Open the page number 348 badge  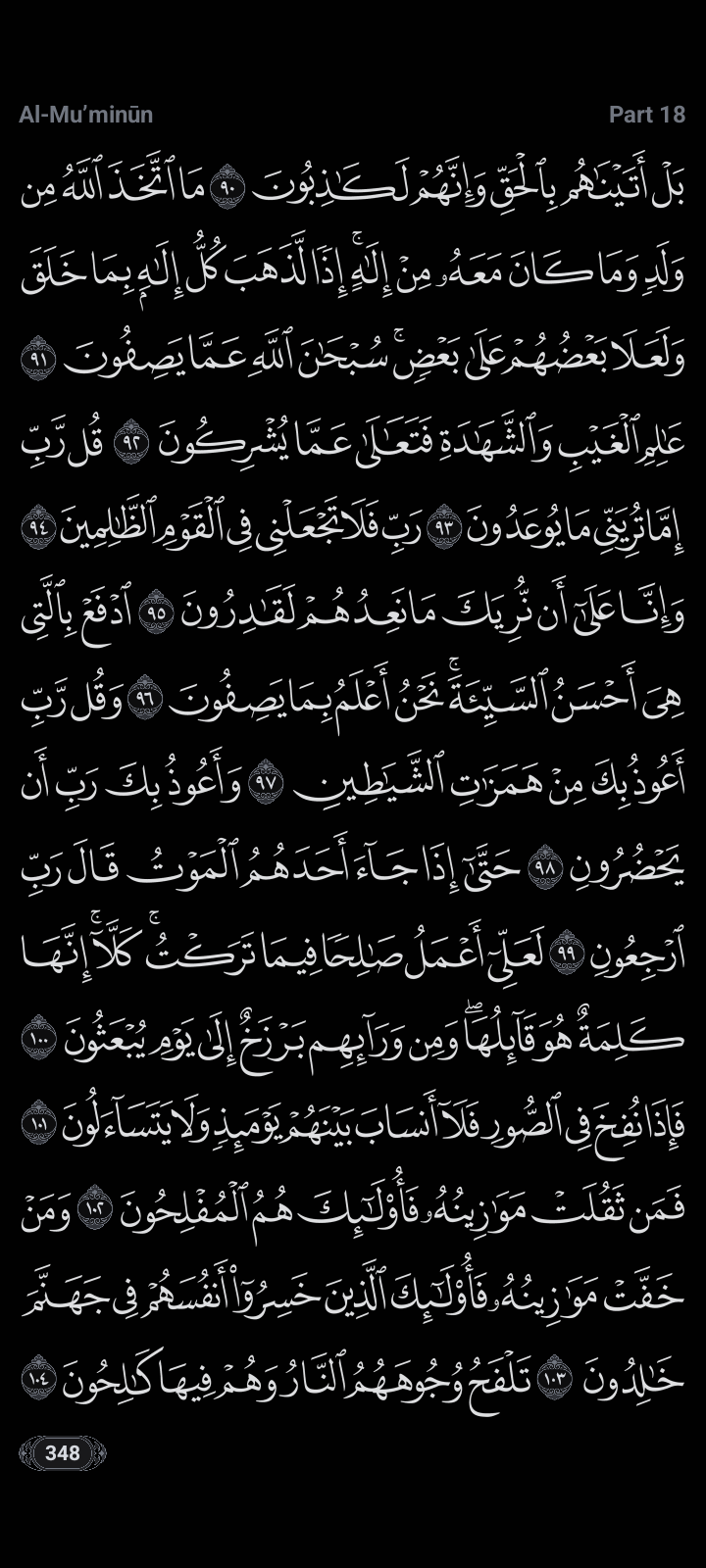tap(62, 1451)
